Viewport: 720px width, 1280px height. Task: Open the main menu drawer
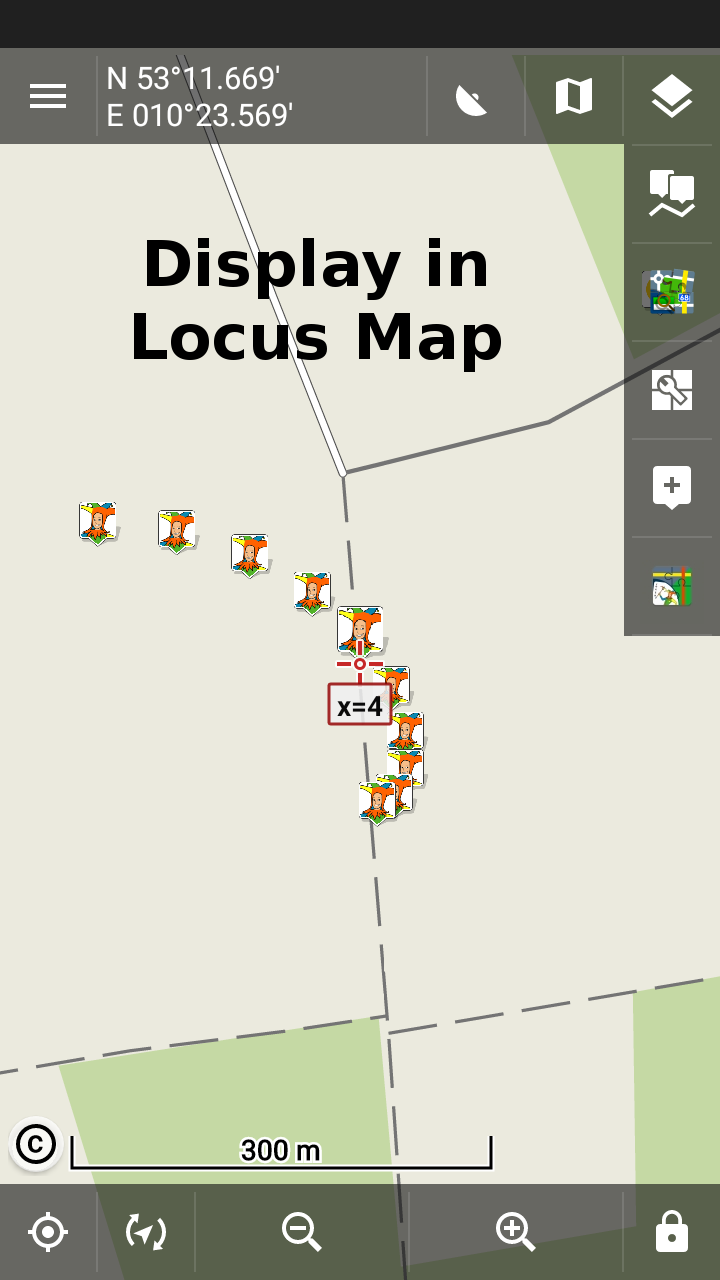click(48, 96)
